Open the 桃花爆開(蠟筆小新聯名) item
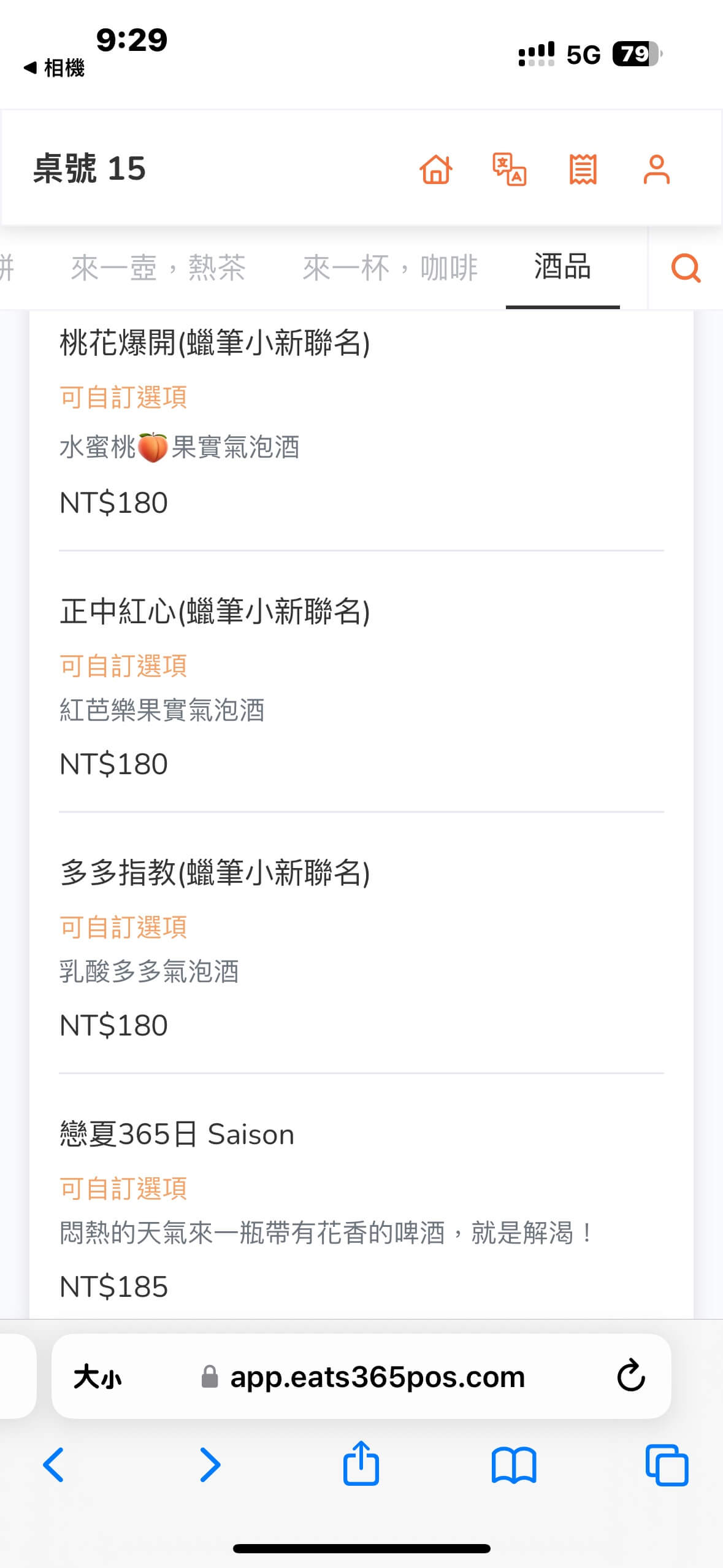 click(215, 342)
